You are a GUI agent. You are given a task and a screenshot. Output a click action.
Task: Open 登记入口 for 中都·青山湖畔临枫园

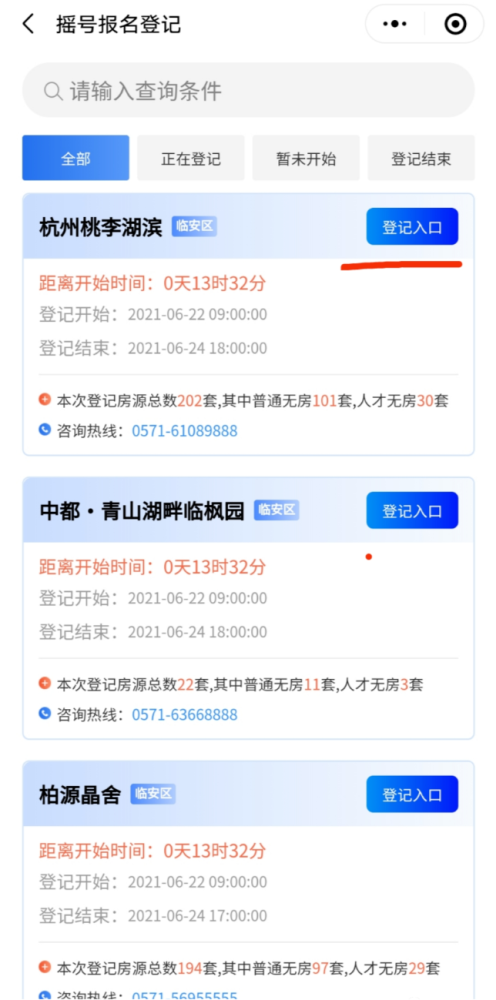(x=412, y=510)
